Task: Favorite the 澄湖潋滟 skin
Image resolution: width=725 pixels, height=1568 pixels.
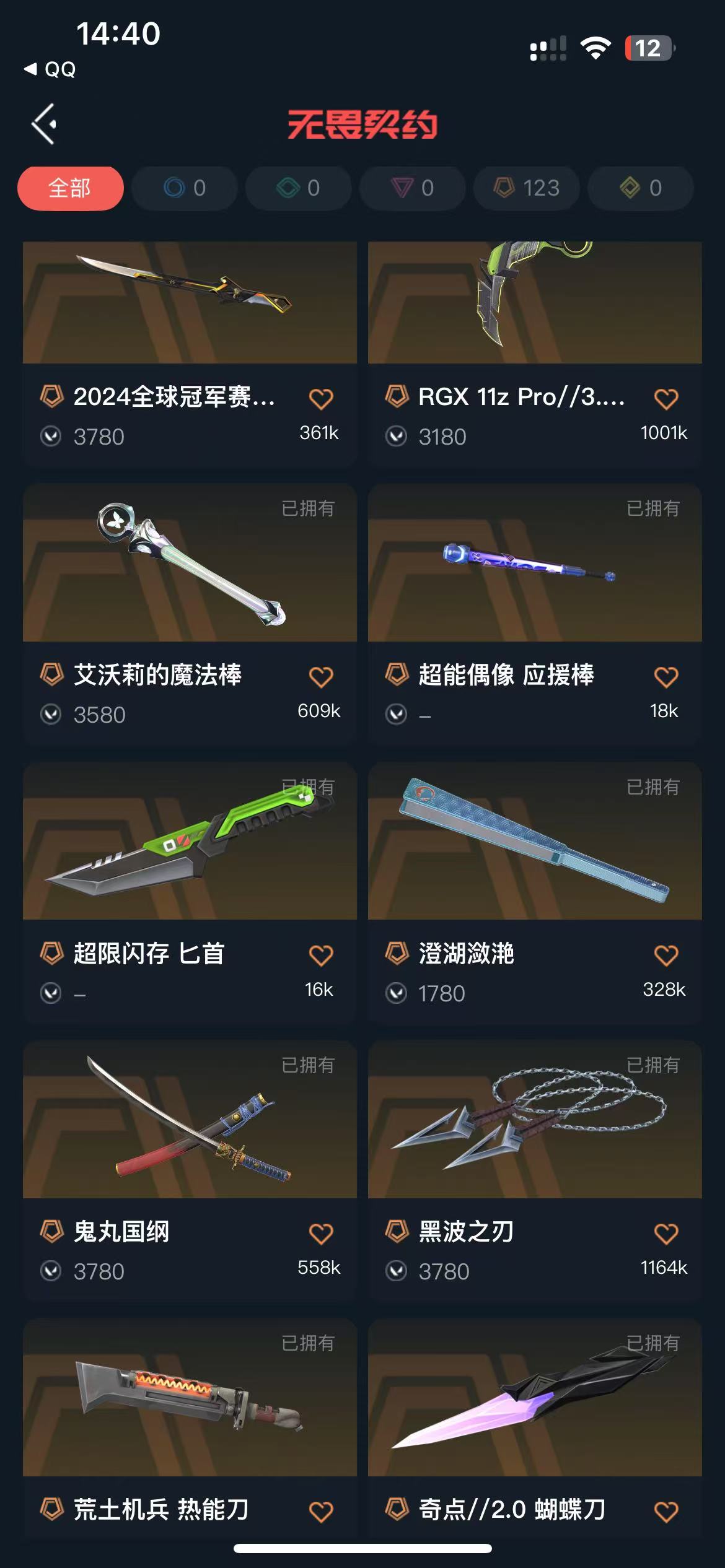Action: click(x=666, y=956)
